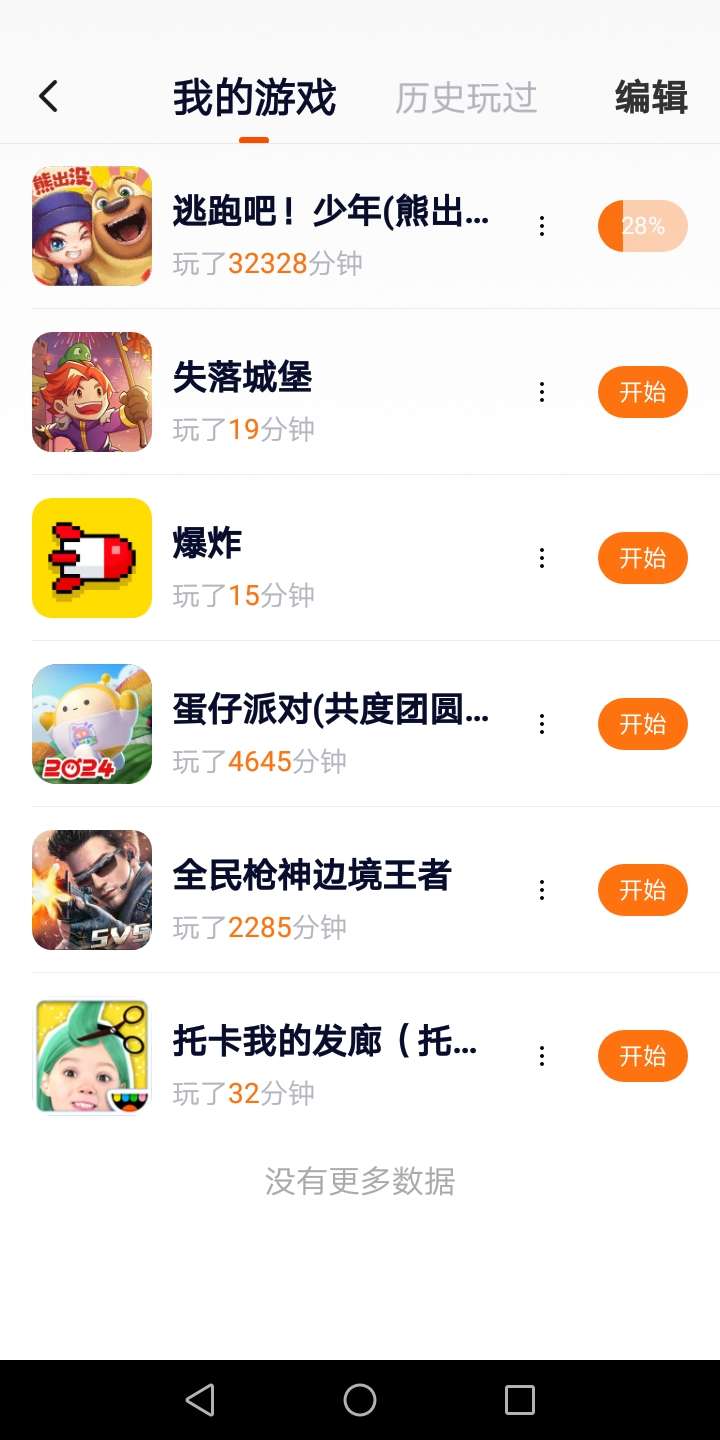
Task: Select the 我的游戏 tab
Action: 254,98
